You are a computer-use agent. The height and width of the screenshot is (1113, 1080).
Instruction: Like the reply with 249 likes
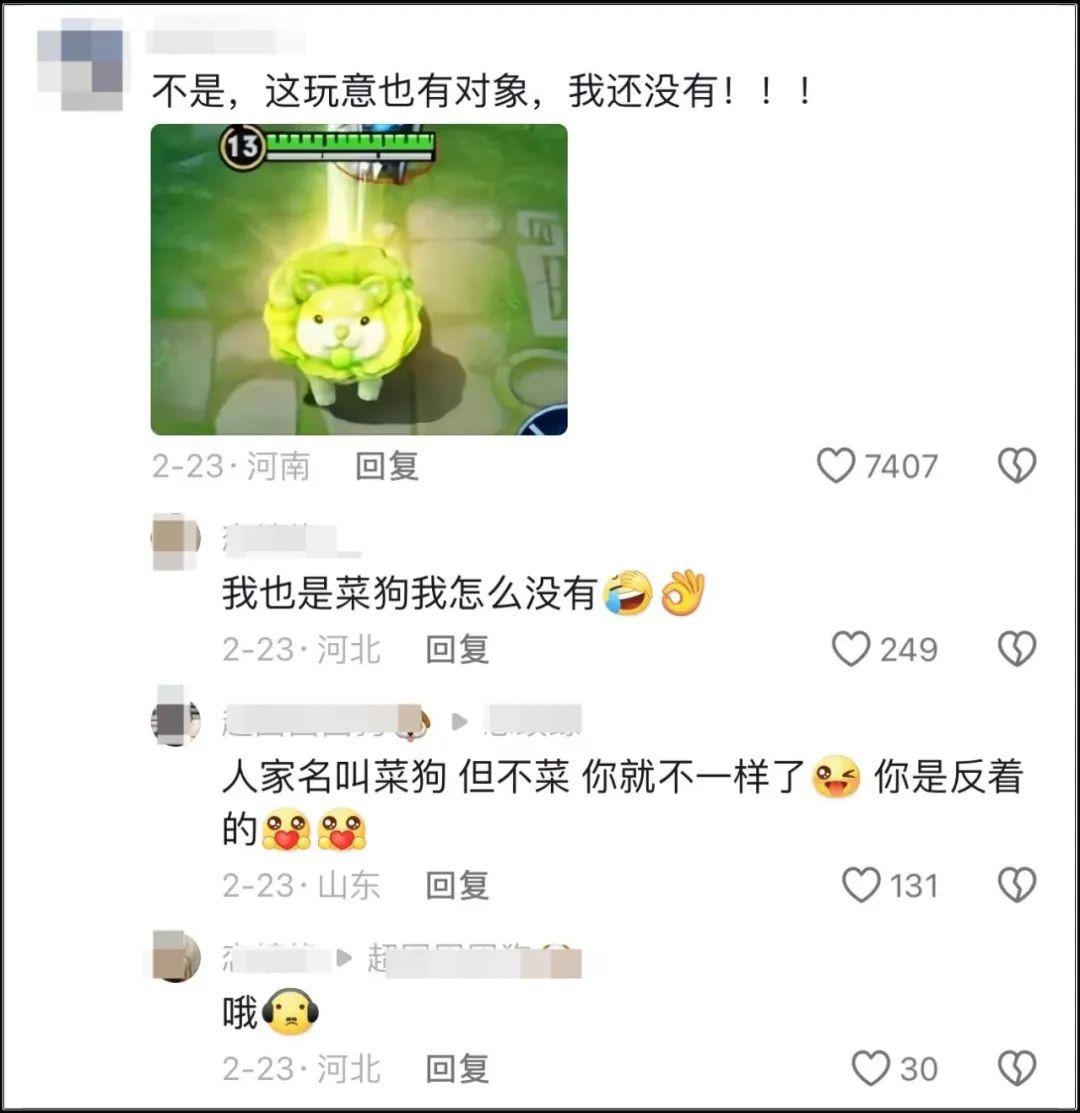click(x=851, y=650)
